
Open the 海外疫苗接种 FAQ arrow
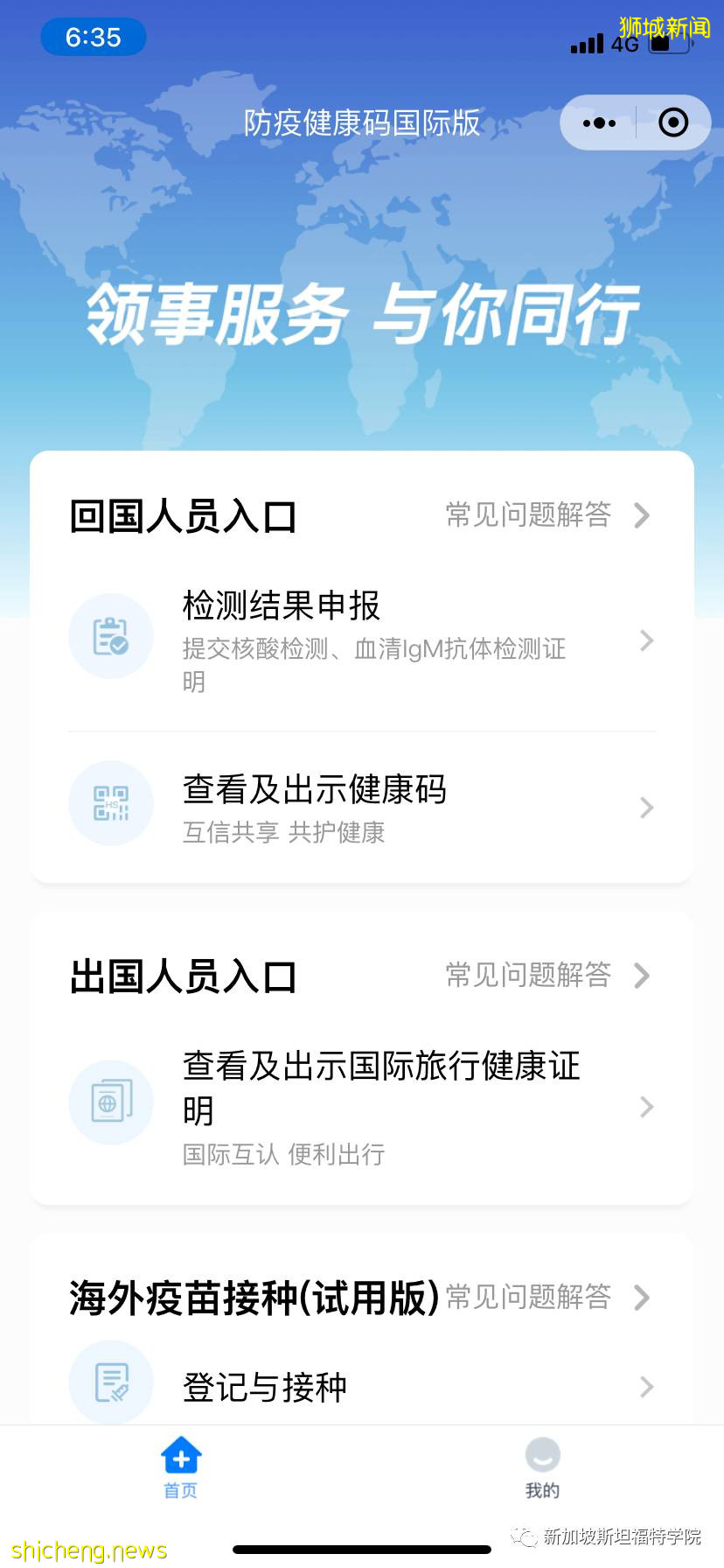tap(644, 1298)
